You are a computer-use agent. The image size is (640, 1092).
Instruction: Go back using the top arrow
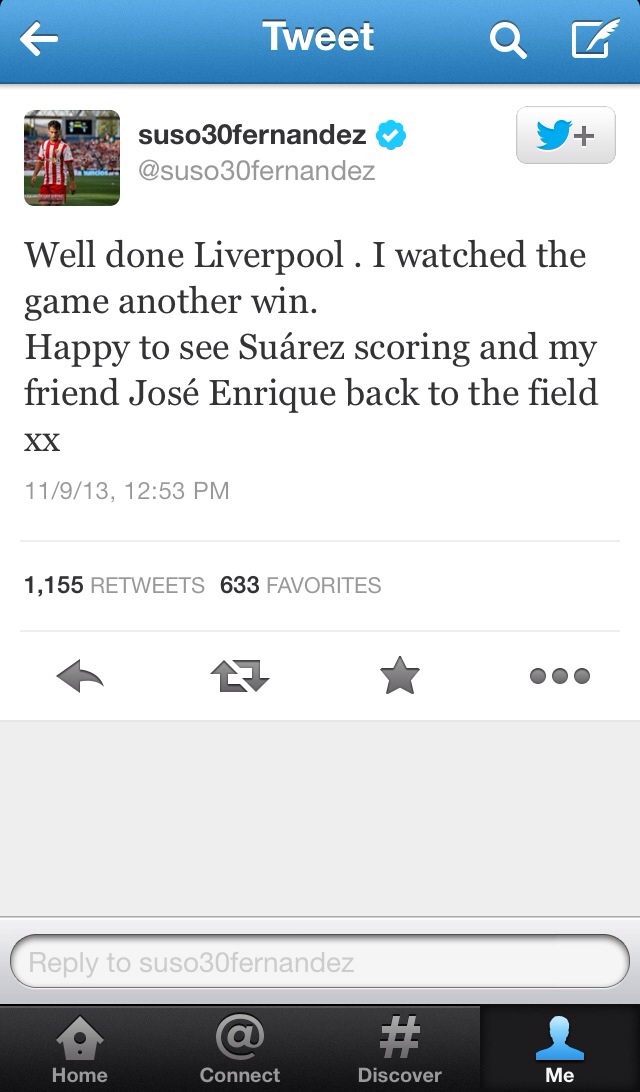tap(38, 40)
